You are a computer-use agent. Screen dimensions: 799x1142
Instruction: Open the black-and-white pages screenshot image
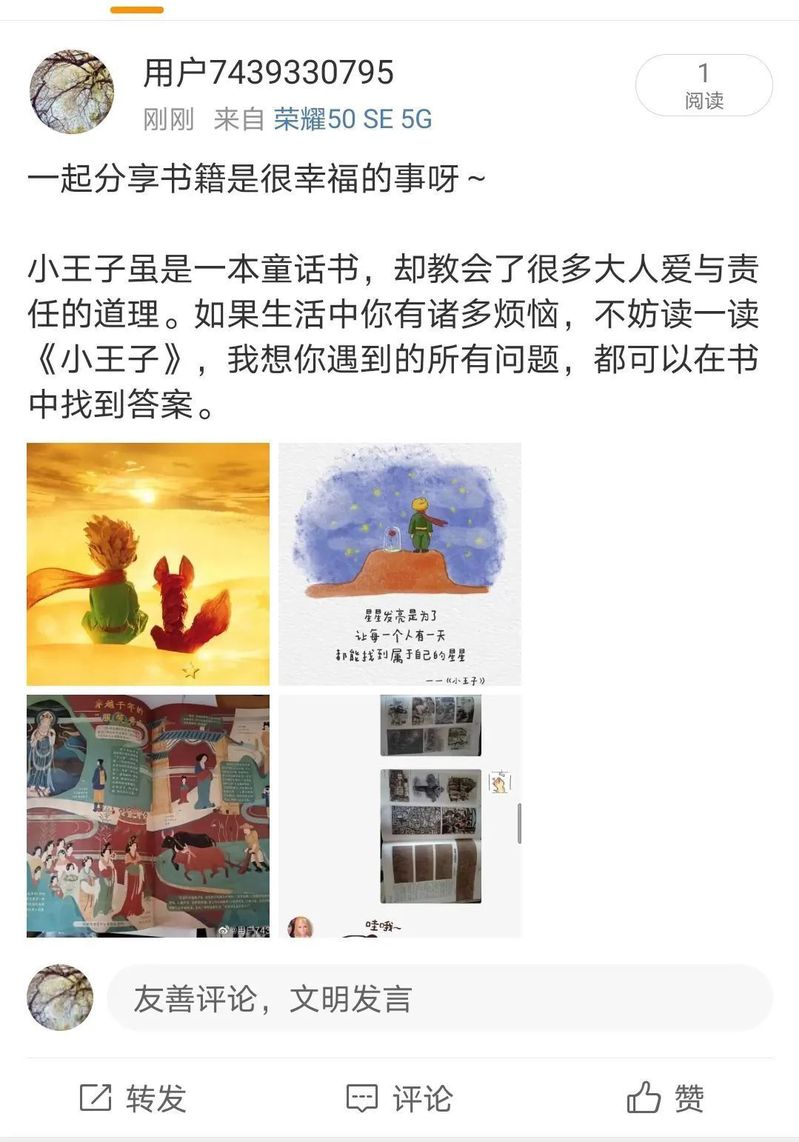coord(400,816)
